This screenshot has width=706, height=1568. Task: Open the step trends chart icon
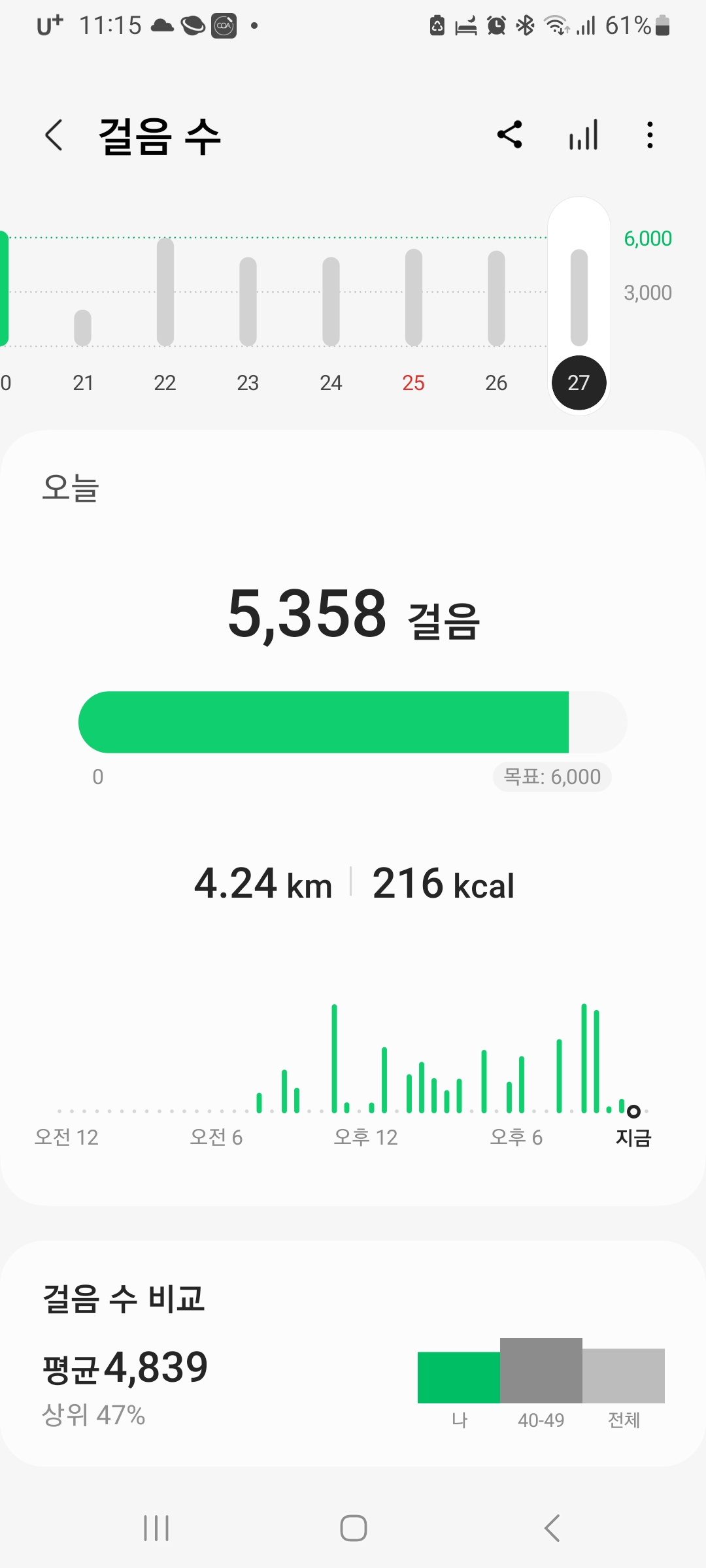click(x=583, y=135)
